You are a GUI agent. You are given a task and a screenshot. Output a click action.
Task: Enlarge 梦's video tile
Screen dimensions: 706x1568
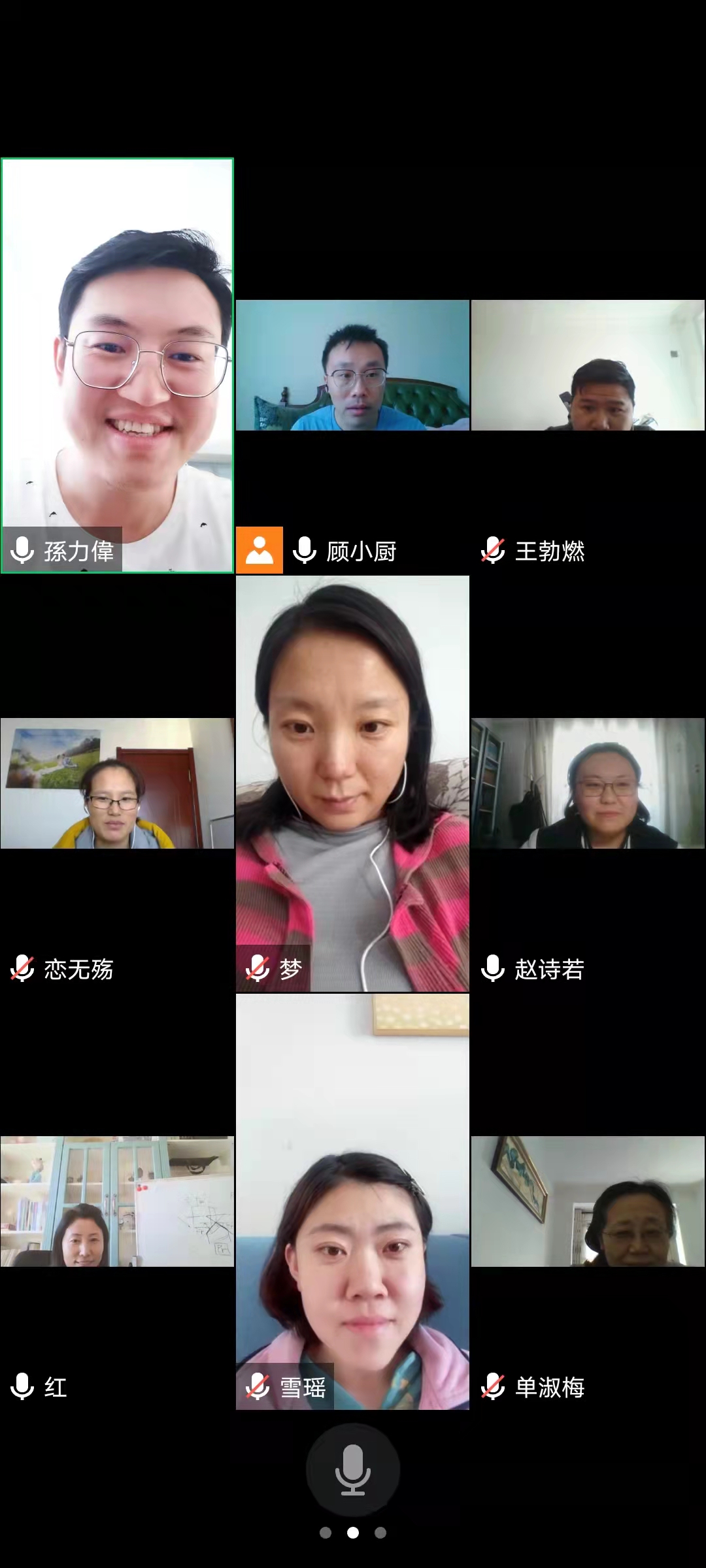coord(353,784)
